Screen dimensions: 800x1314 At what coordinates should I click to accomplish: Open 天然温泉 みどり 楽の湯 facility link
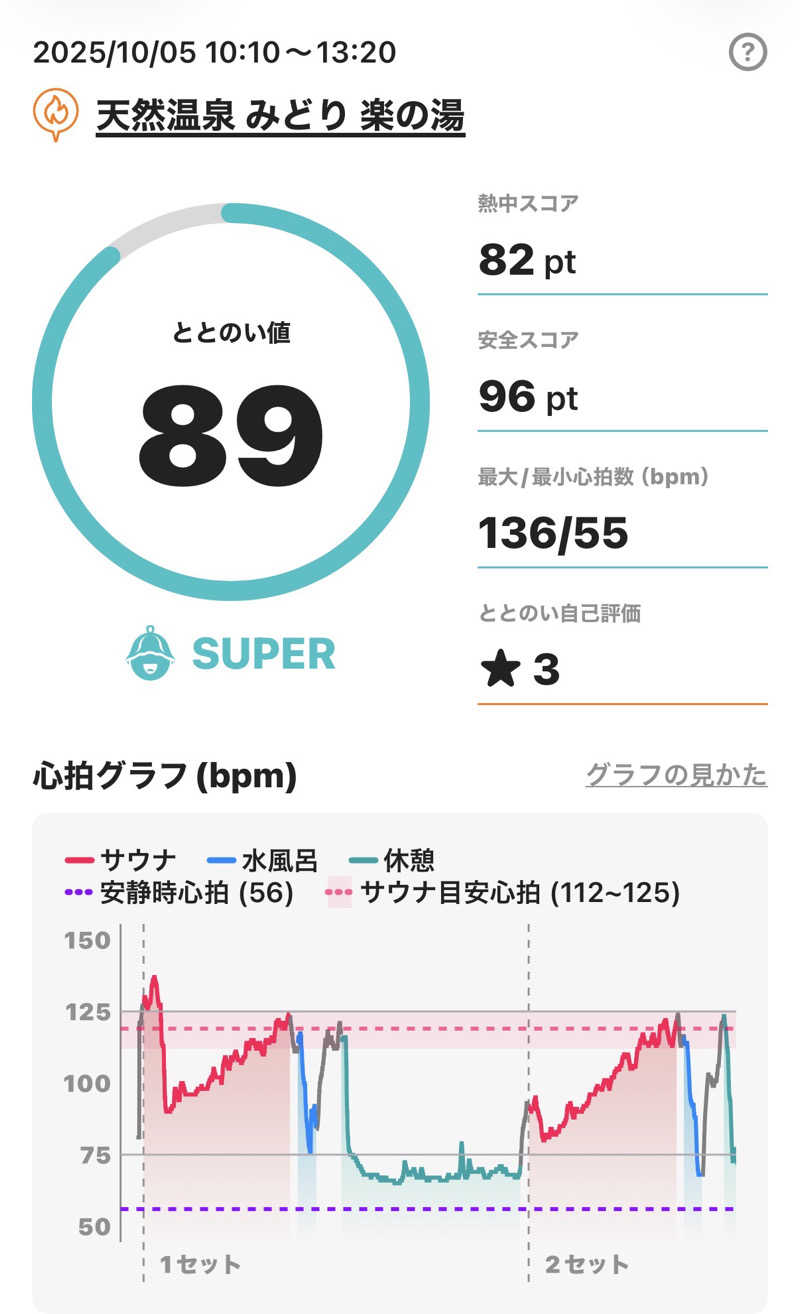pos(280,117)
